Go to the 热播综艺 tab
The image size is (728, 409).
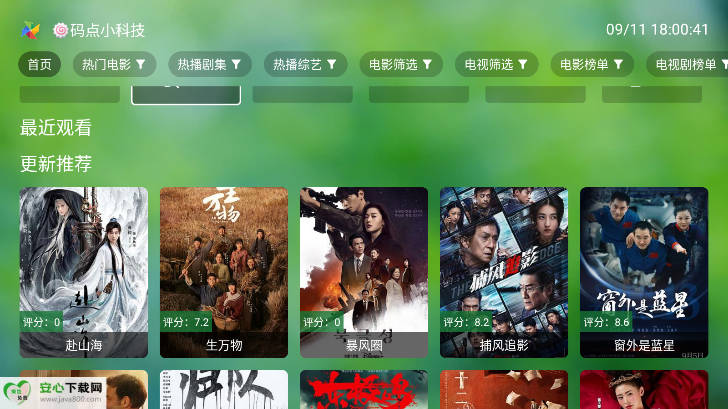306,65
